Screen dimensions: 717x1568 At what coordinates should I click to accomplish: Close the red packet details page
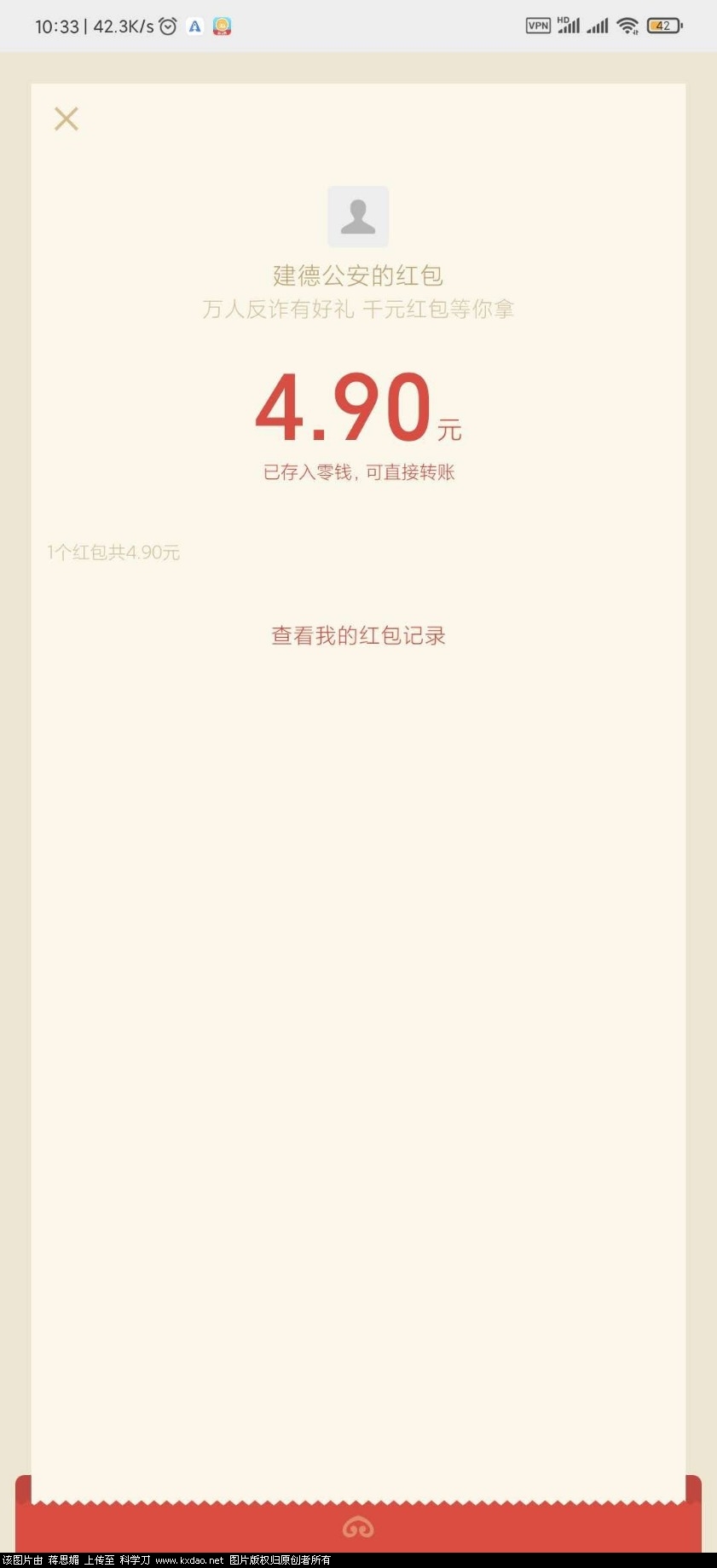coord(66,119)
